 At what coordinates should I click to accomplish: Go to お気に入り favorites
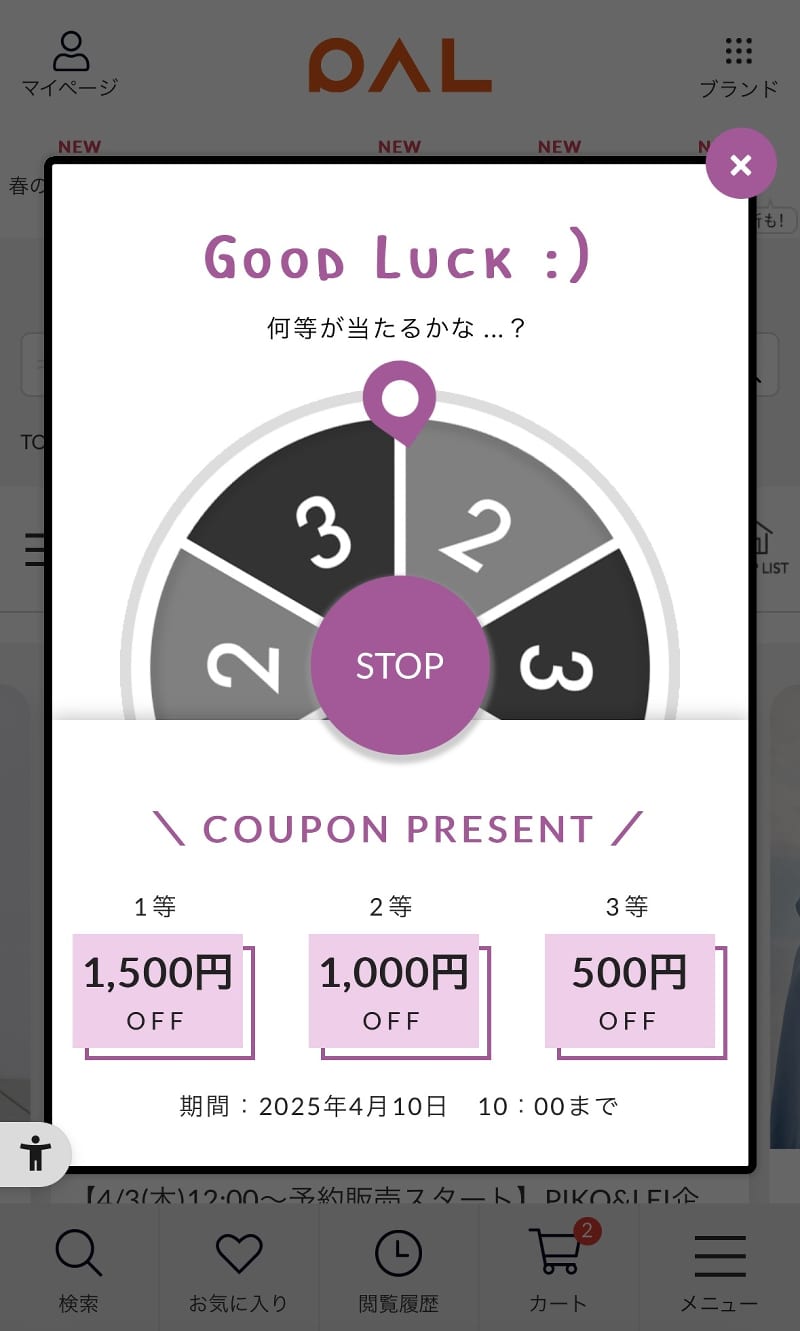(238, 1270)
